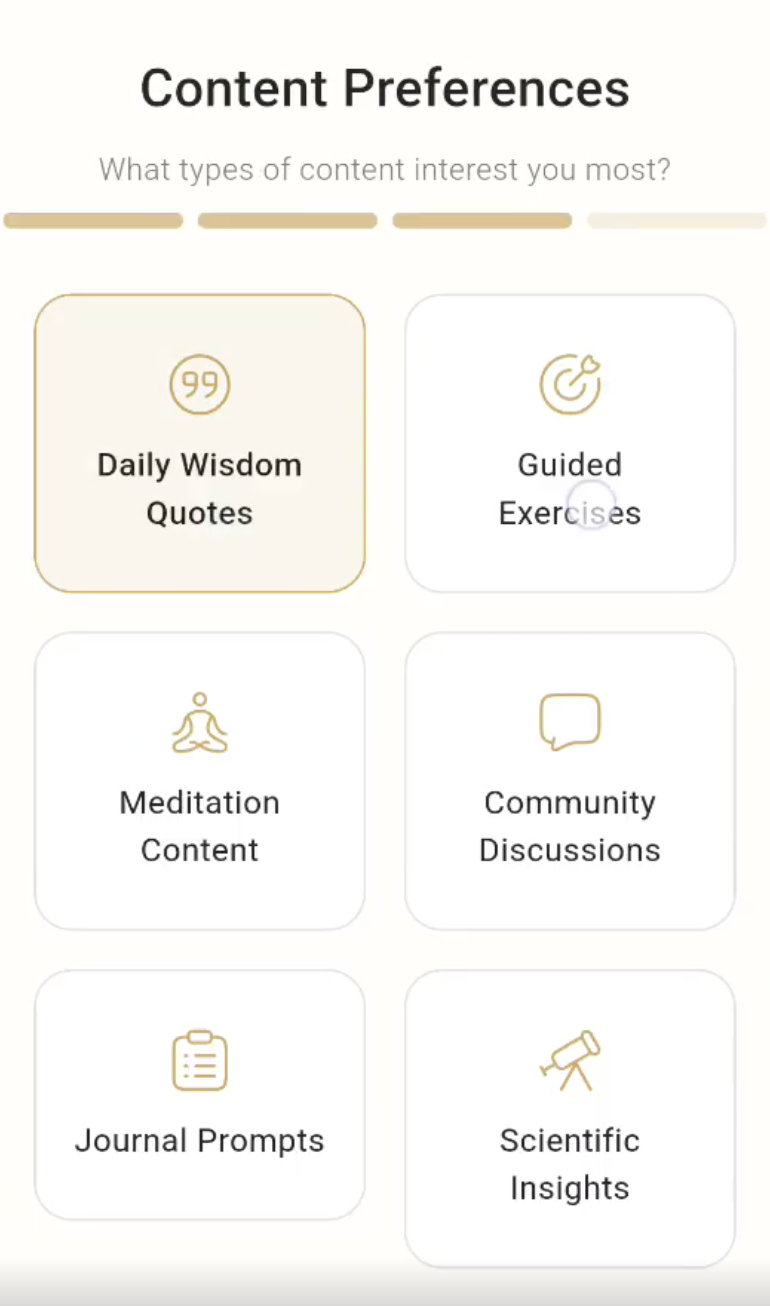Select the Scientific Insights card
Image resolution: width=770 pixels, height=1306 pixels.
pyautogui.click(x=570, y=1118)
